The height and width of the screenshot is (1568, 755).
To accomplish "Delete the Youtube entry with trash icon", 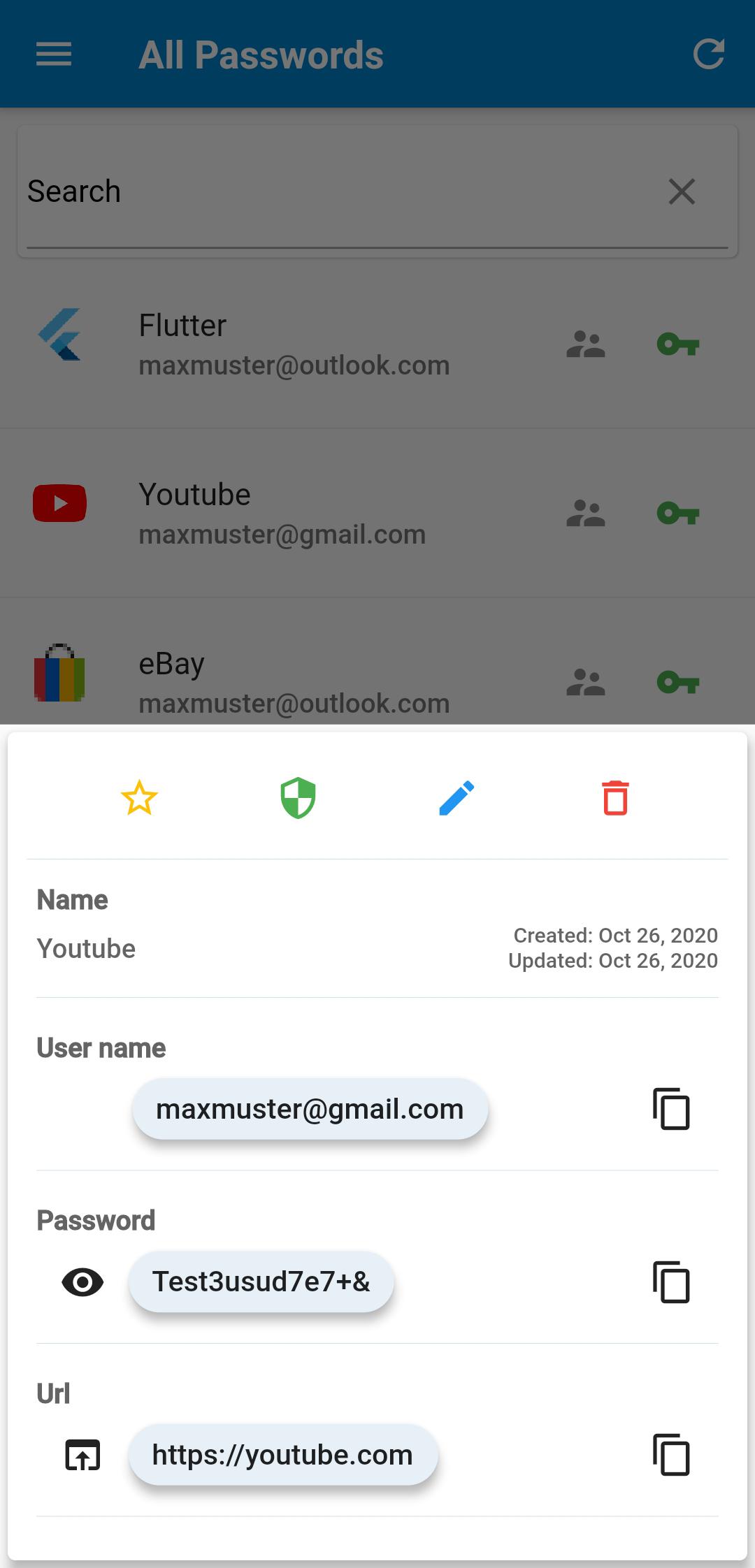I will 615,798.
